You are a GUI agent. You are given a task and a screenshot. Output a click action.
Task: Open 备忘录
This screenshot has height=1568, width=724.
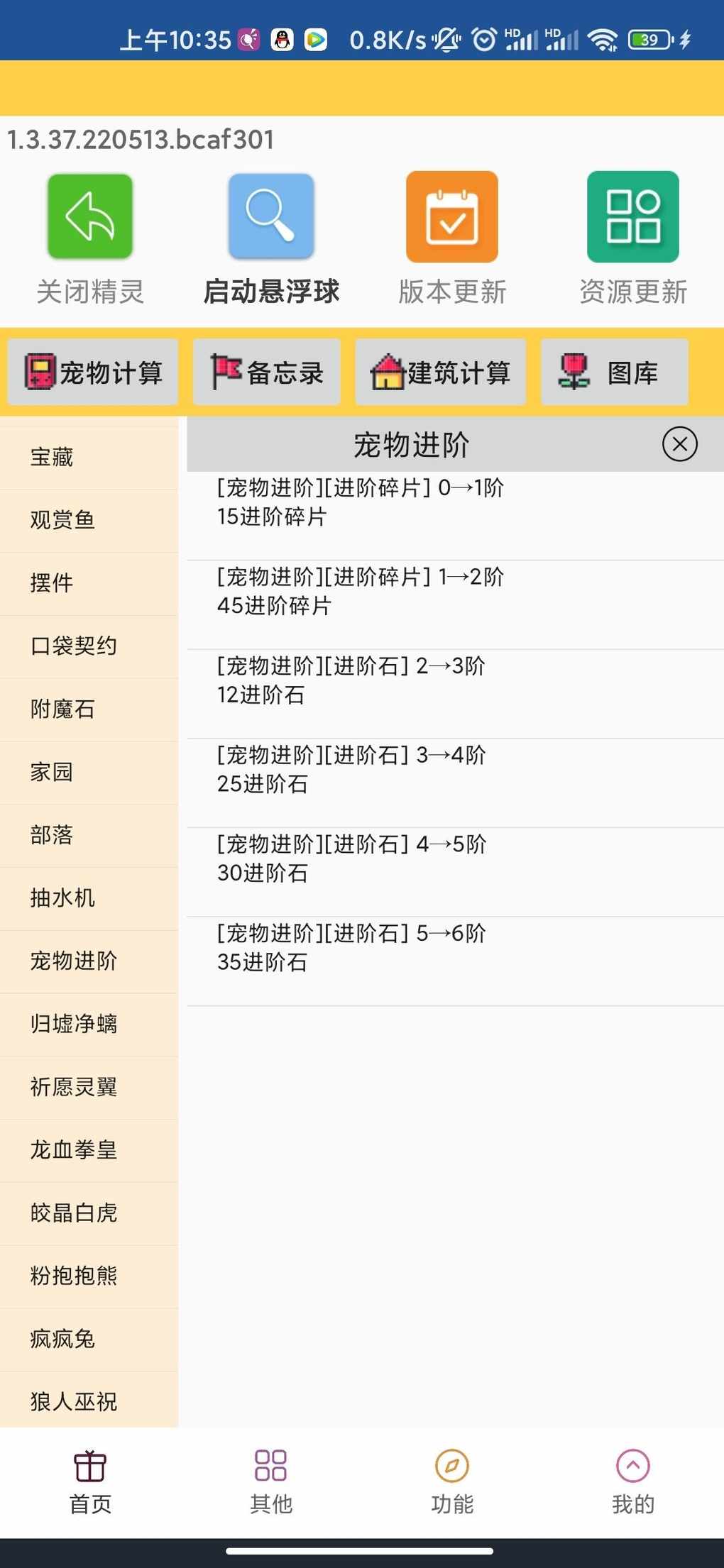267,372
